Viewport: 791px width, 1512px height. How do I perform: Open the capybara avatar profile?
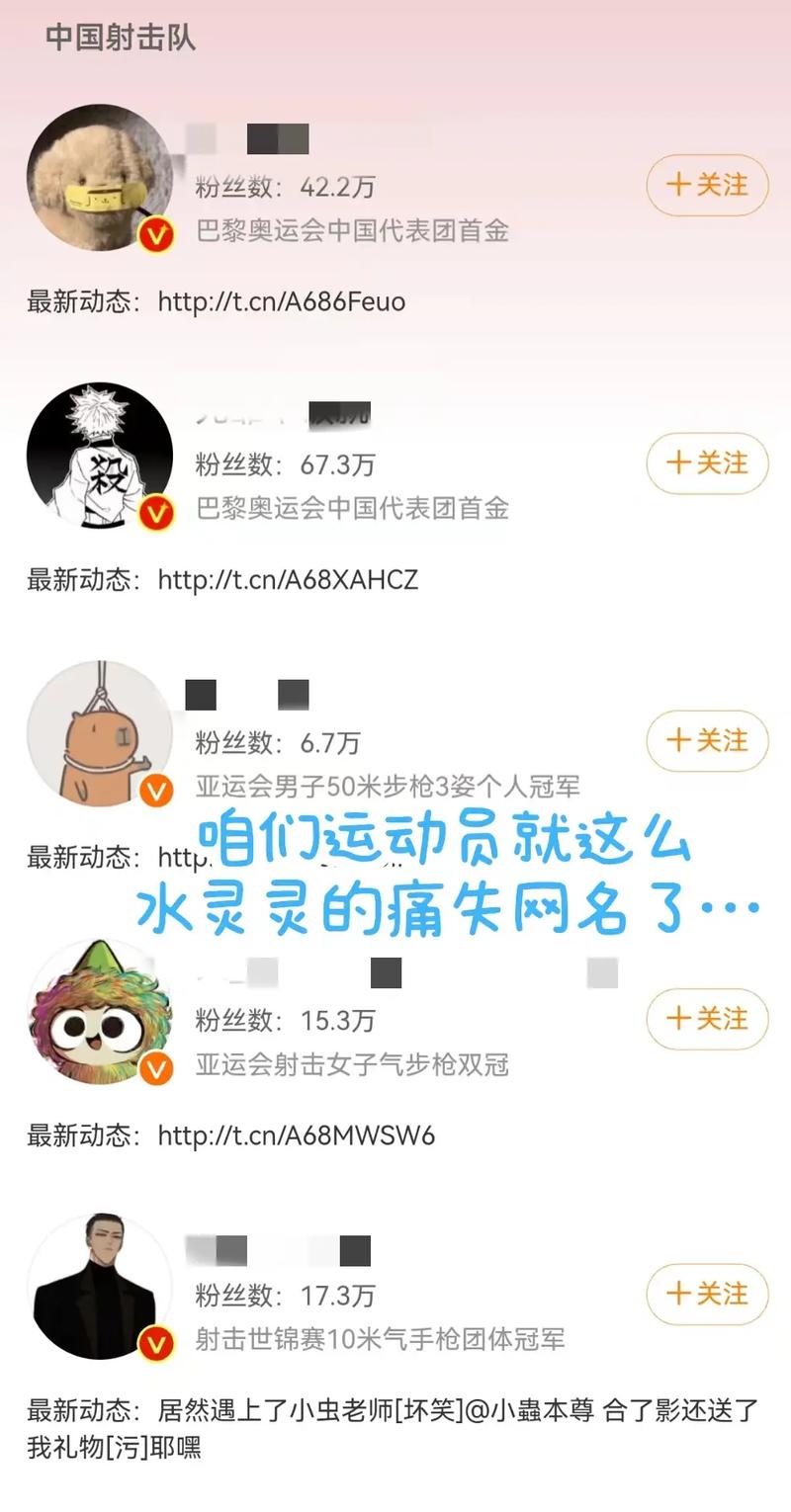(x=100, y=733)
